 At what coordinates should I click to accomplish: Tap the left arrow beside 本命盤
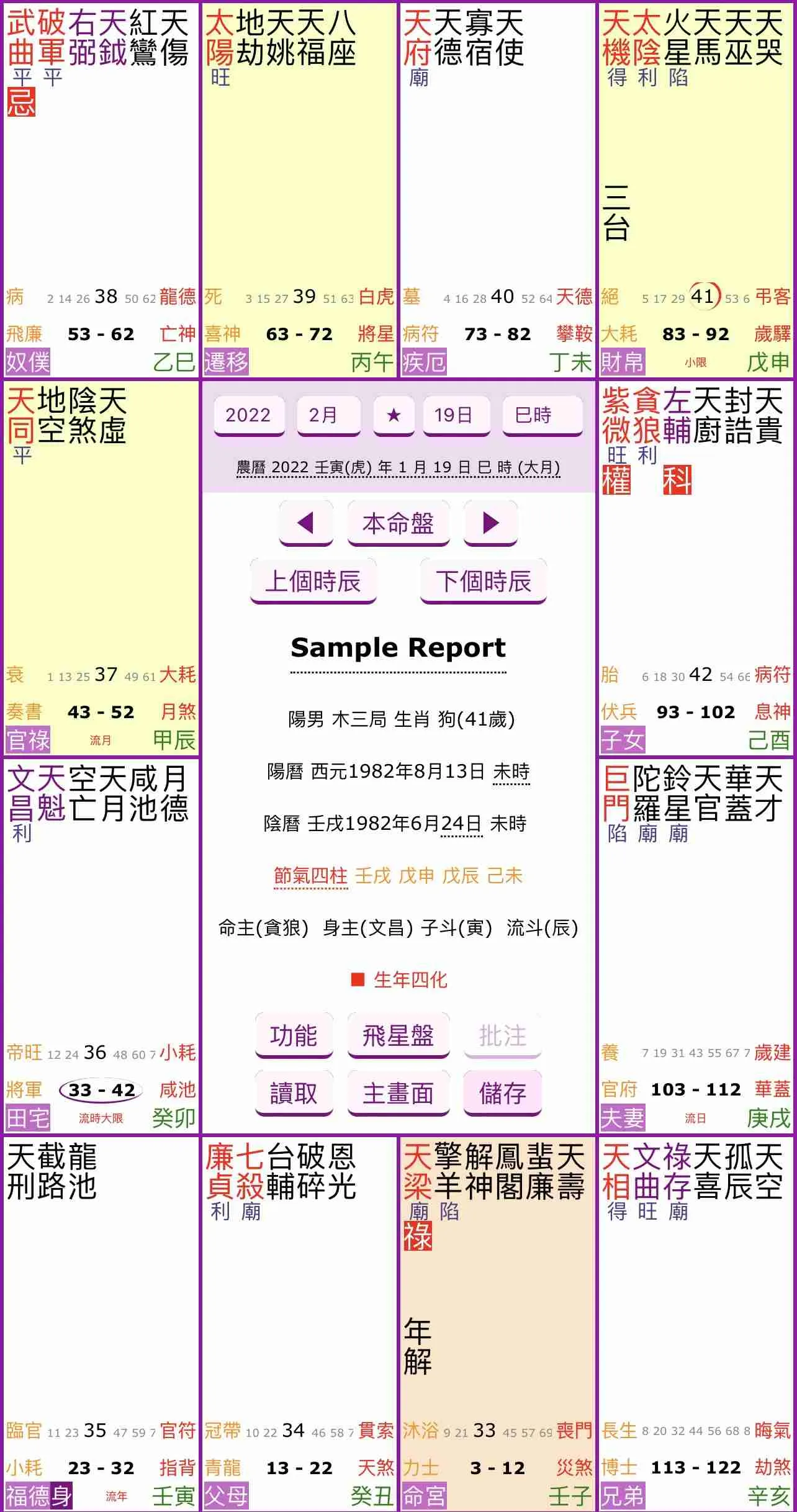pyautogui.click(x=305, y=523)
